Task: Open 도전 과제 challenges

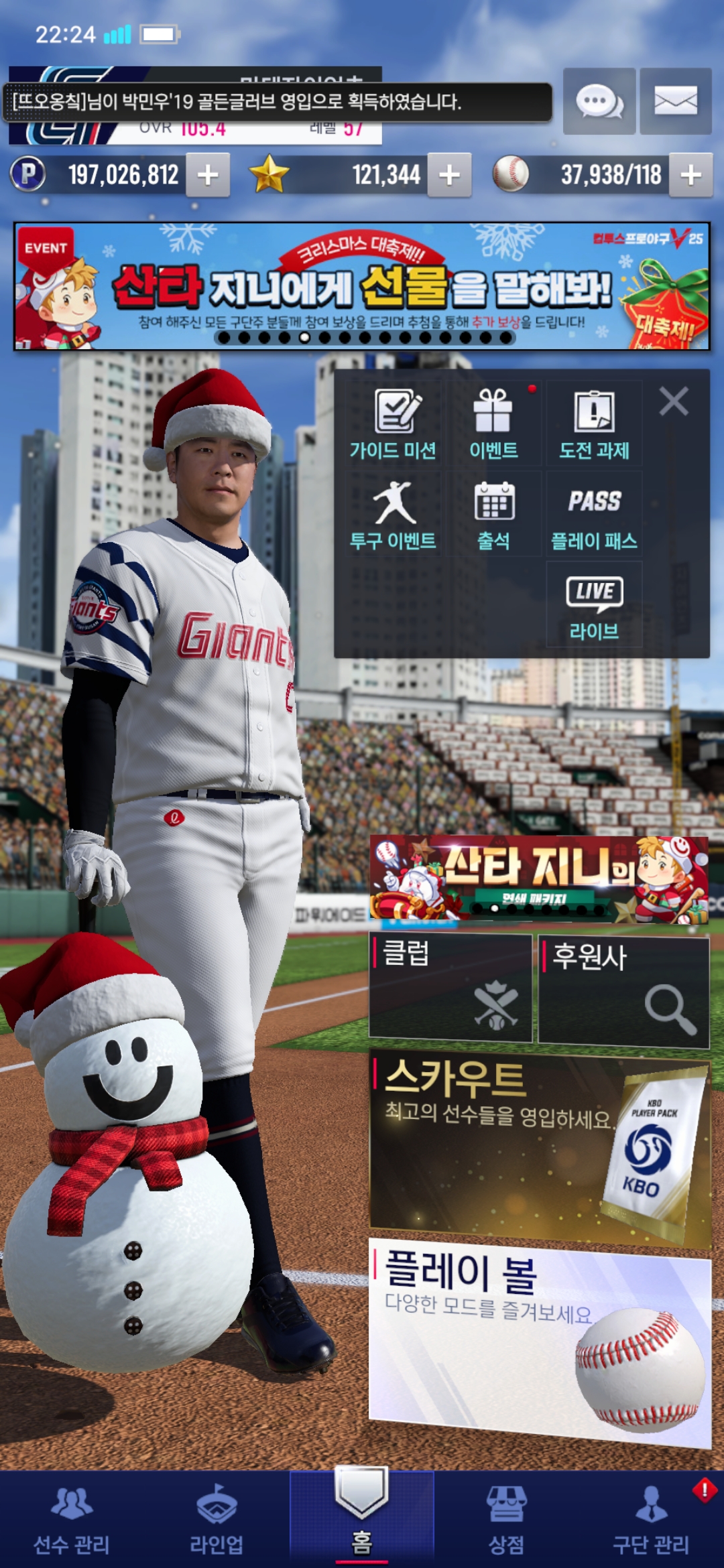Action: click(x=594, y=424)
